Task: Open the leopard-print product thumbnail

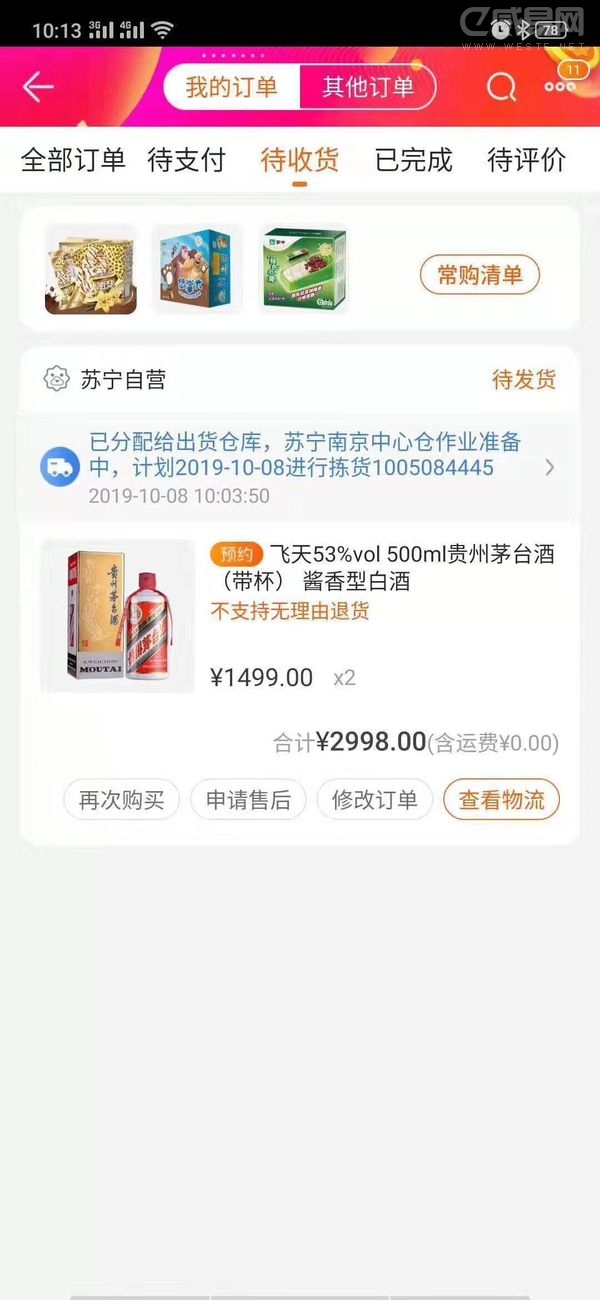Action: point(91,270)
